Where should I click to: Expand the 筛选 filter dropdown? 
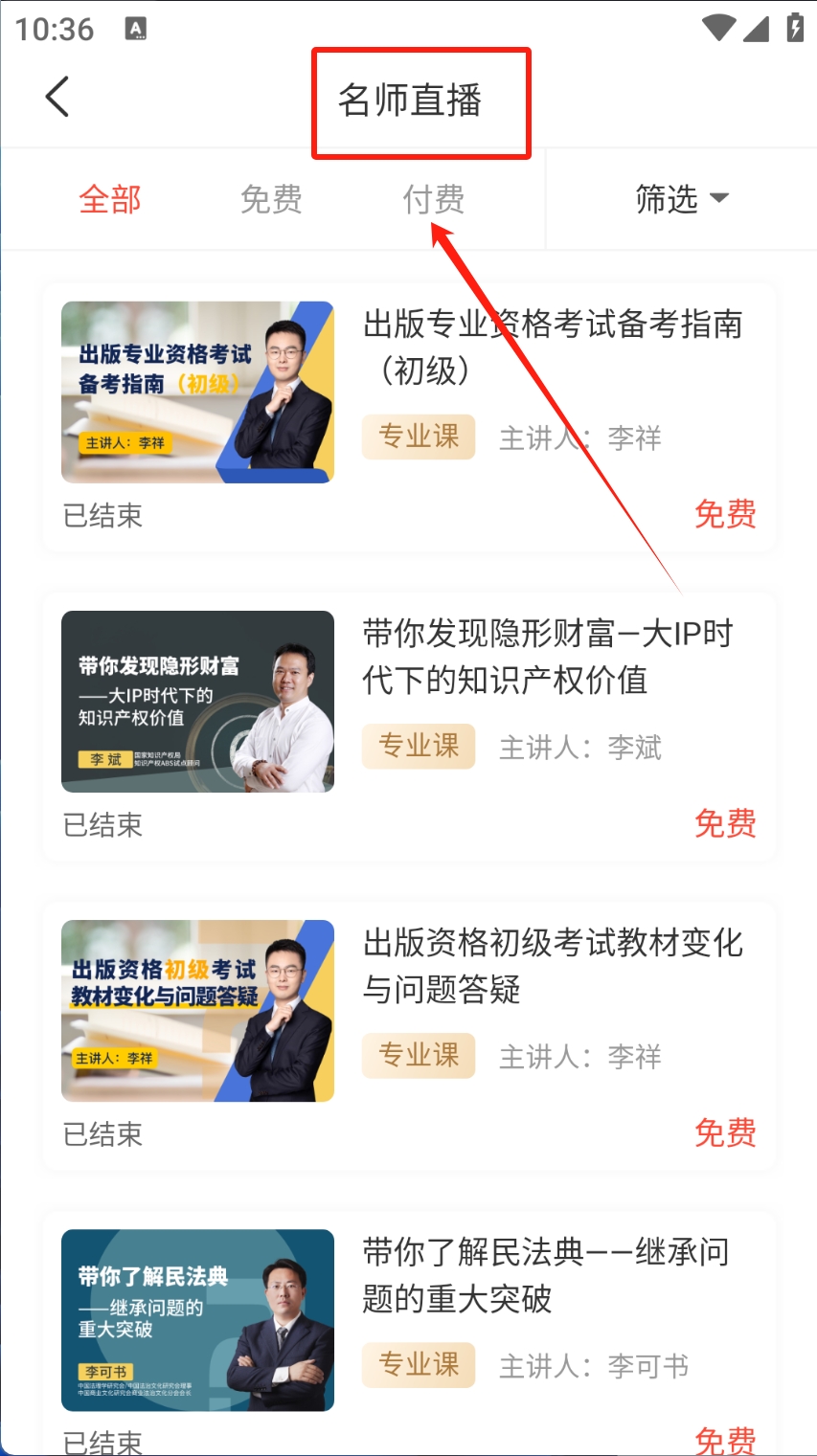[681, 199]
